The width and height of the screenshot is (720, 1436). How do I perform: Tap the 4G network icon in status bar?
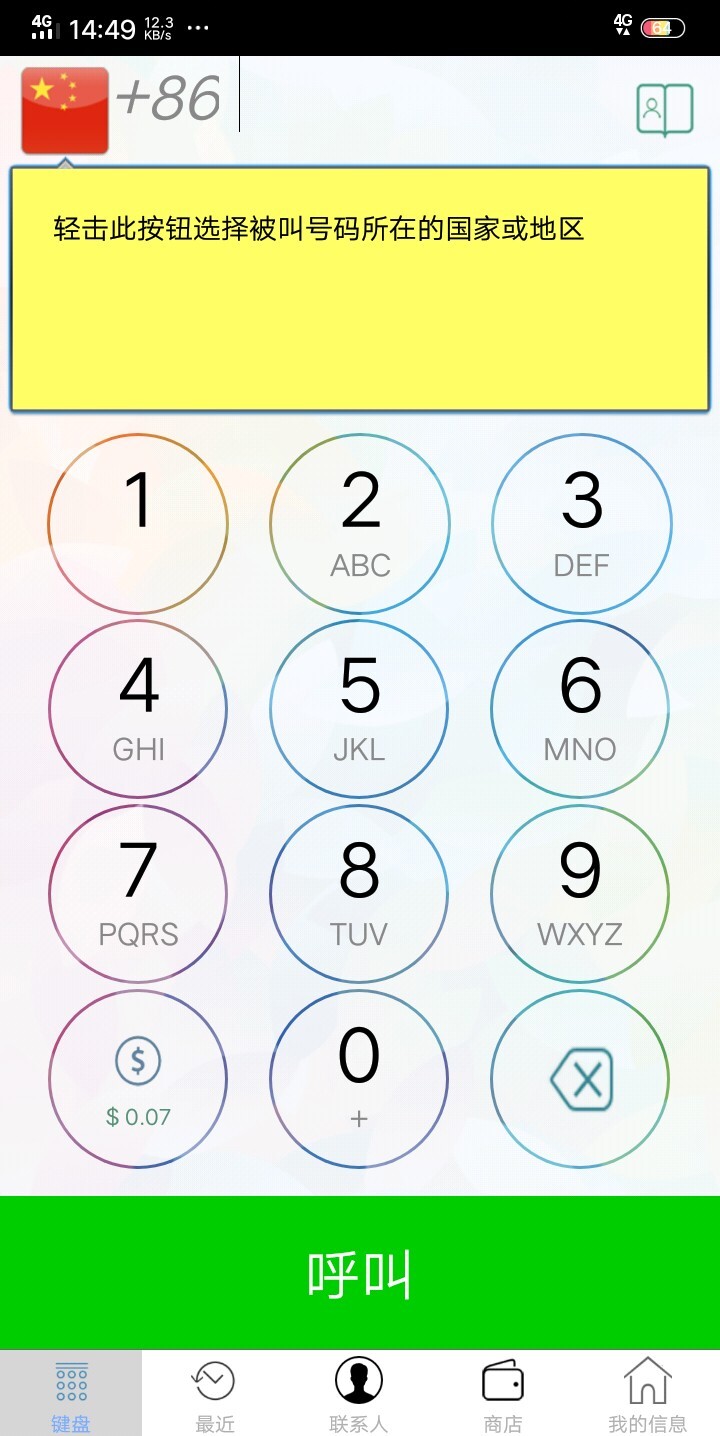(620, 24)
